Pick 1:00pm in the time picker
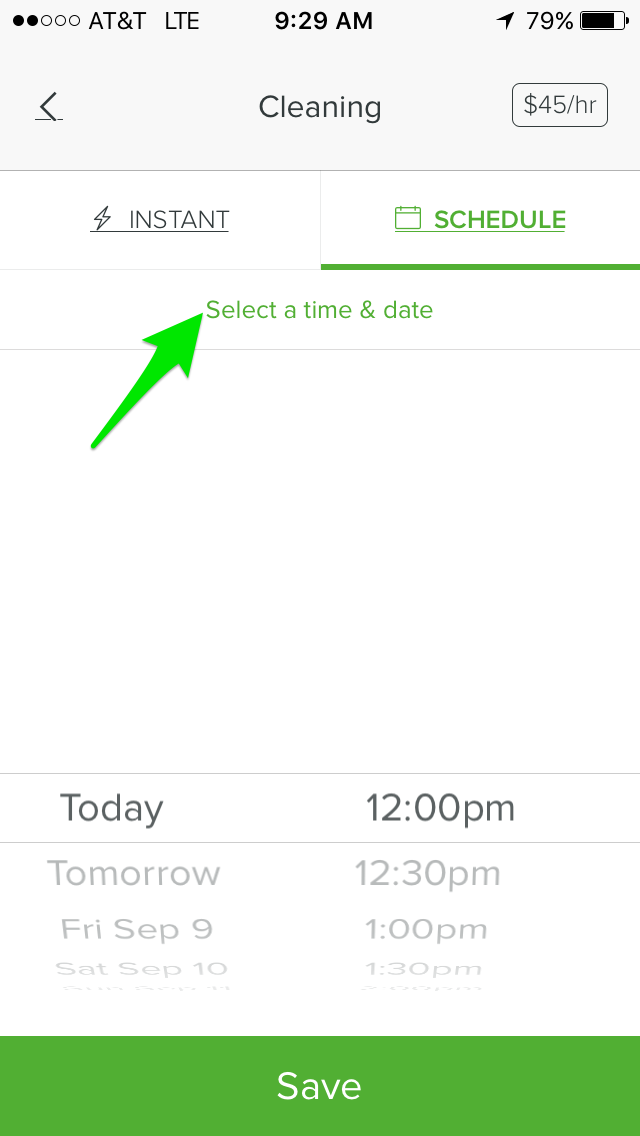The image size is (640, 1136). 426,930
